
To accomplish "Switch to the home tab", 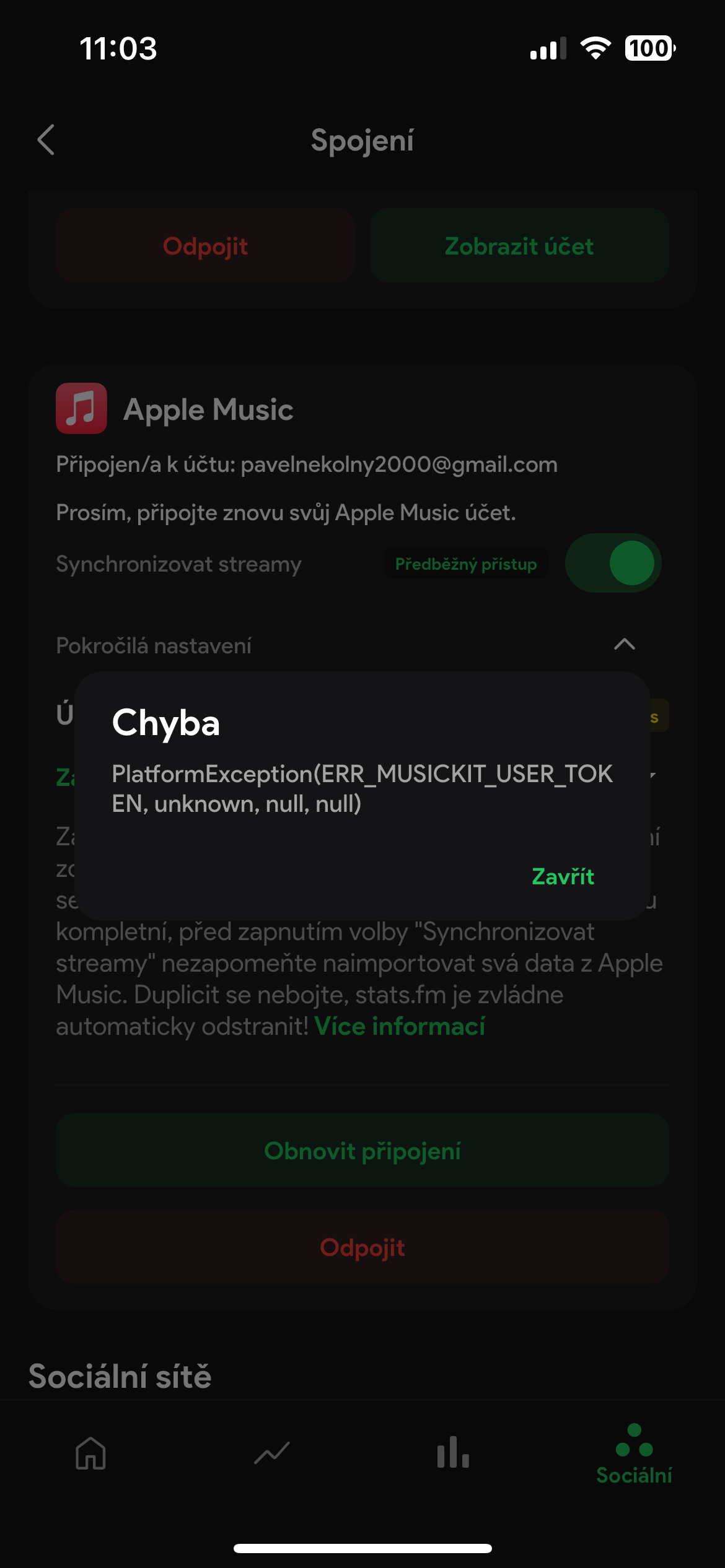I will 90,1453.
